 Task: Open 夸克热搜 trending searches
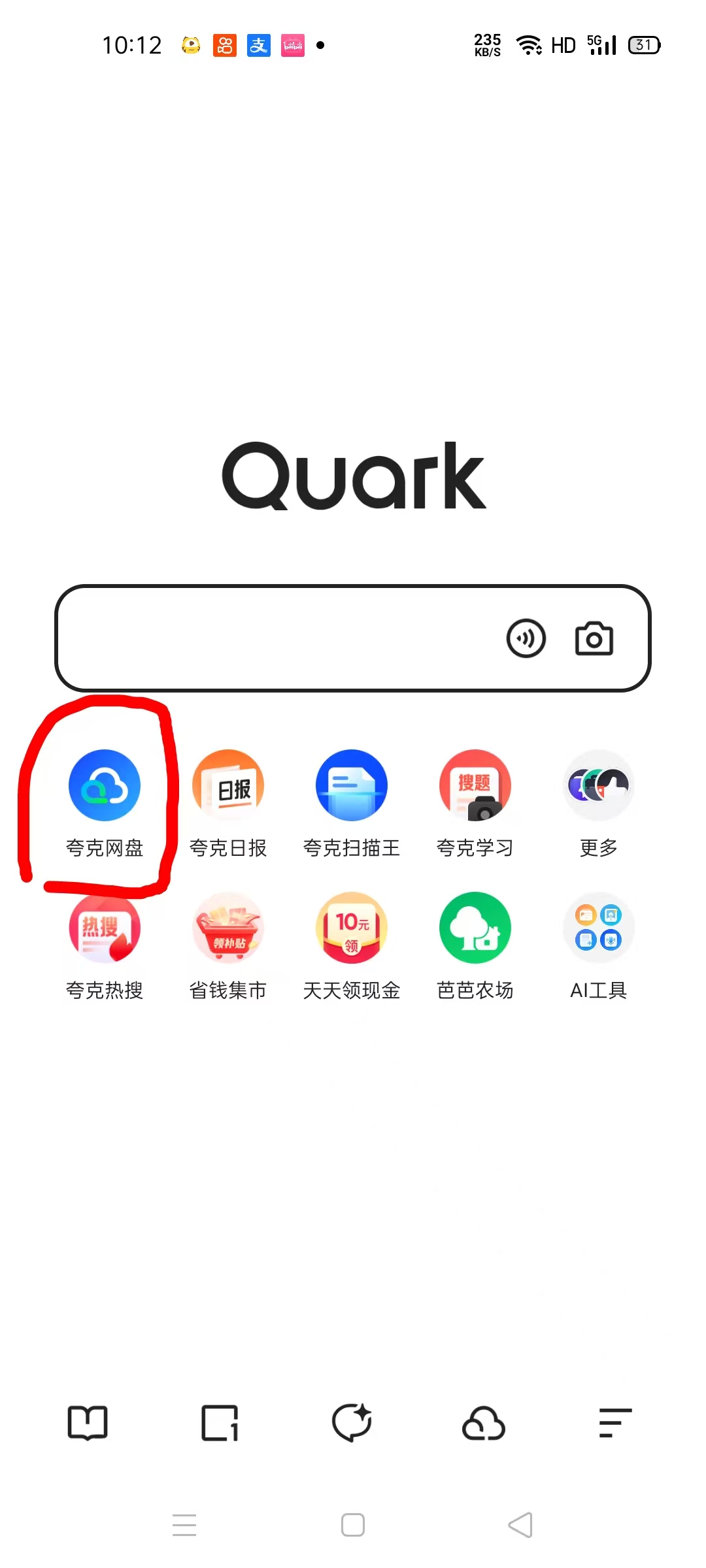pos(105,928)
